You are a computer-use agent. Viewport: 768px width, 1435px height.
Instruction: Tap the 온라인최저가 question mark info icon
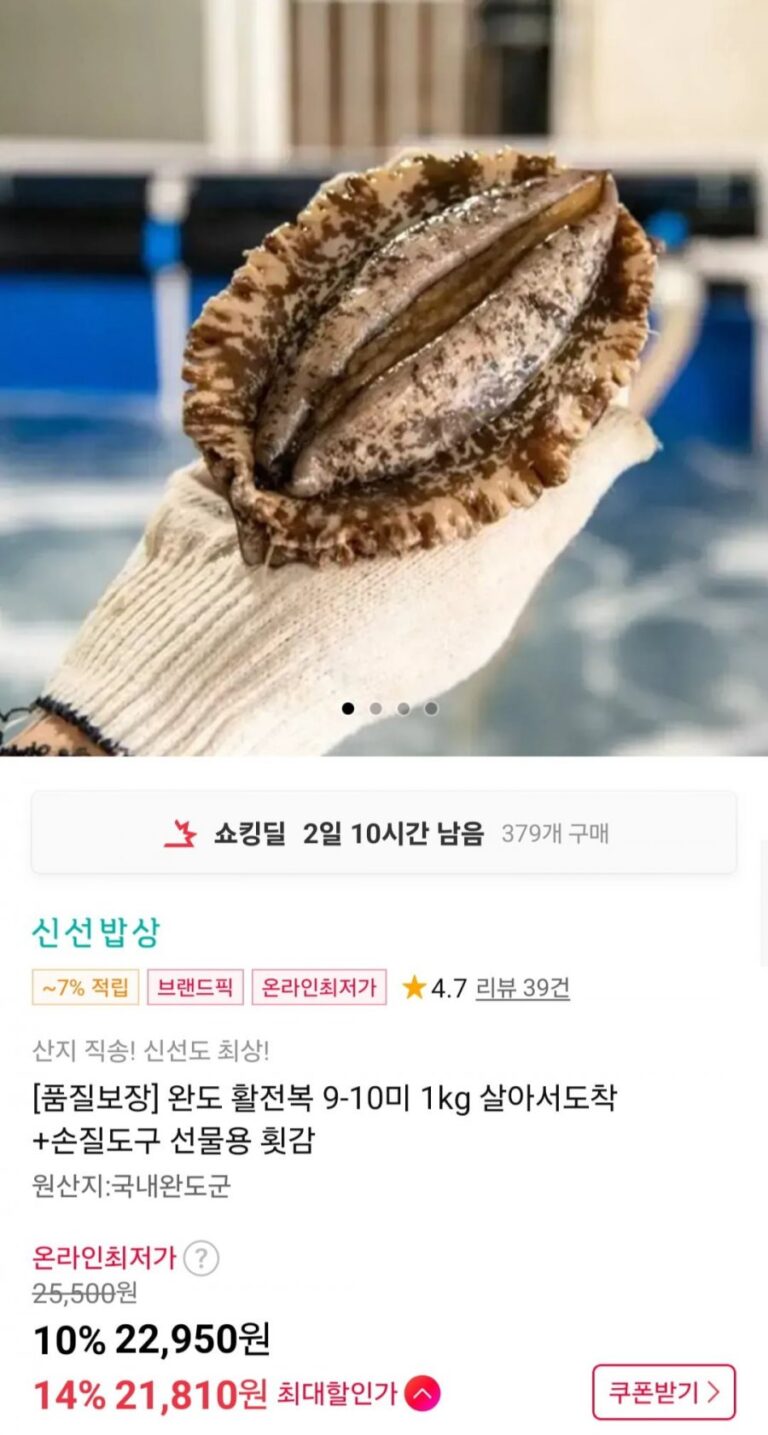click(201, 1257)
